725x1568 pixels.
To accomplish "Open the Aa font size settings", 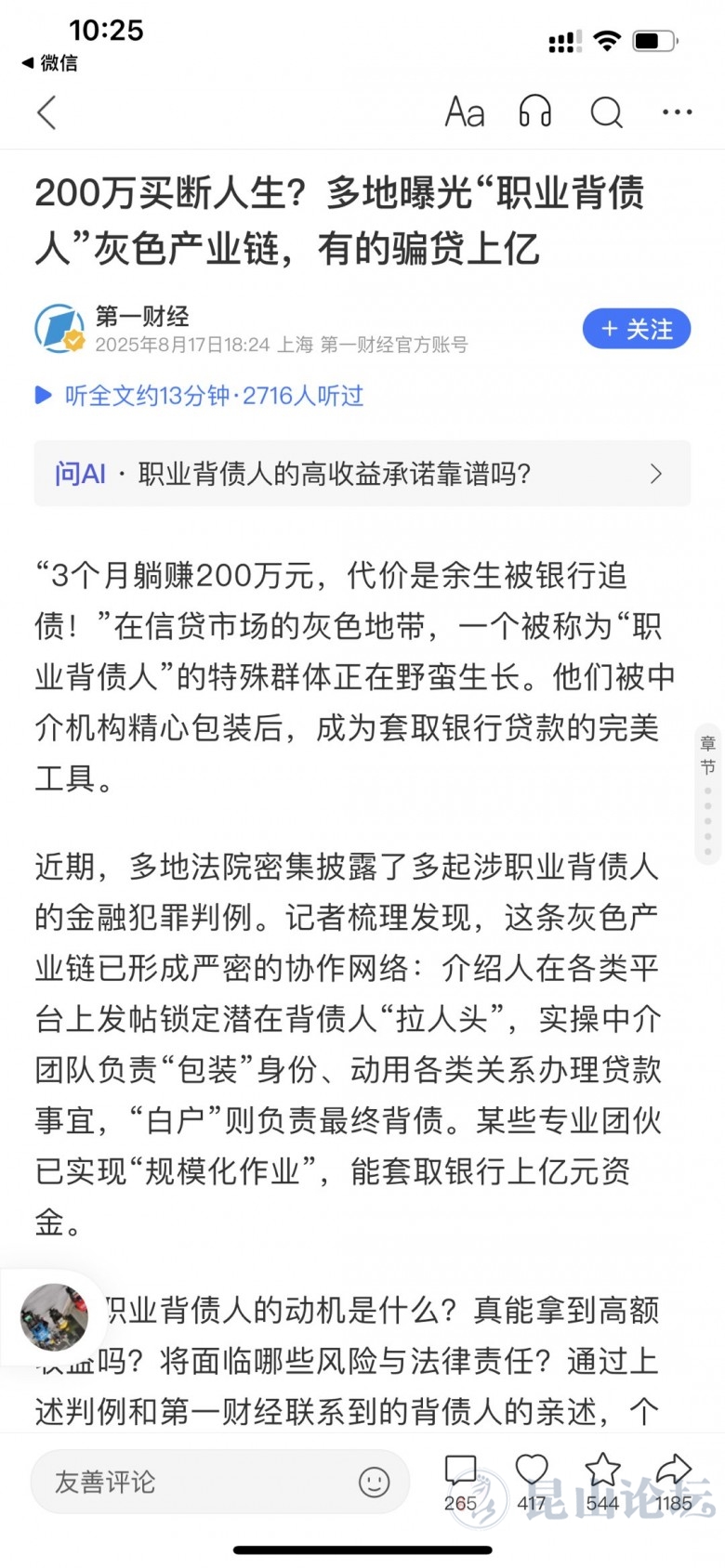I will (464, 112).
